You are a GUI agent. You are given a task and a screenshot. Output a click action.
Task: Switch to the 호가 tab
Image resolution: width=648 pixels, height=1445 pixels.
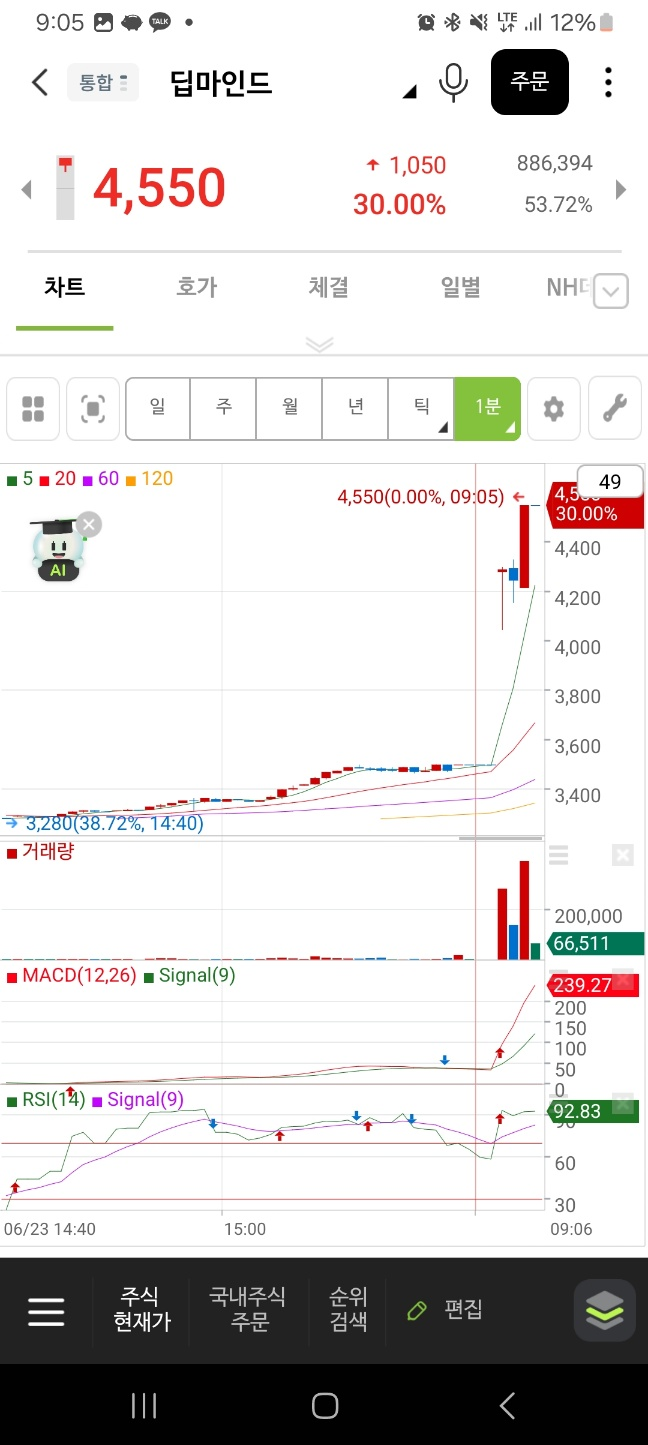196,288
